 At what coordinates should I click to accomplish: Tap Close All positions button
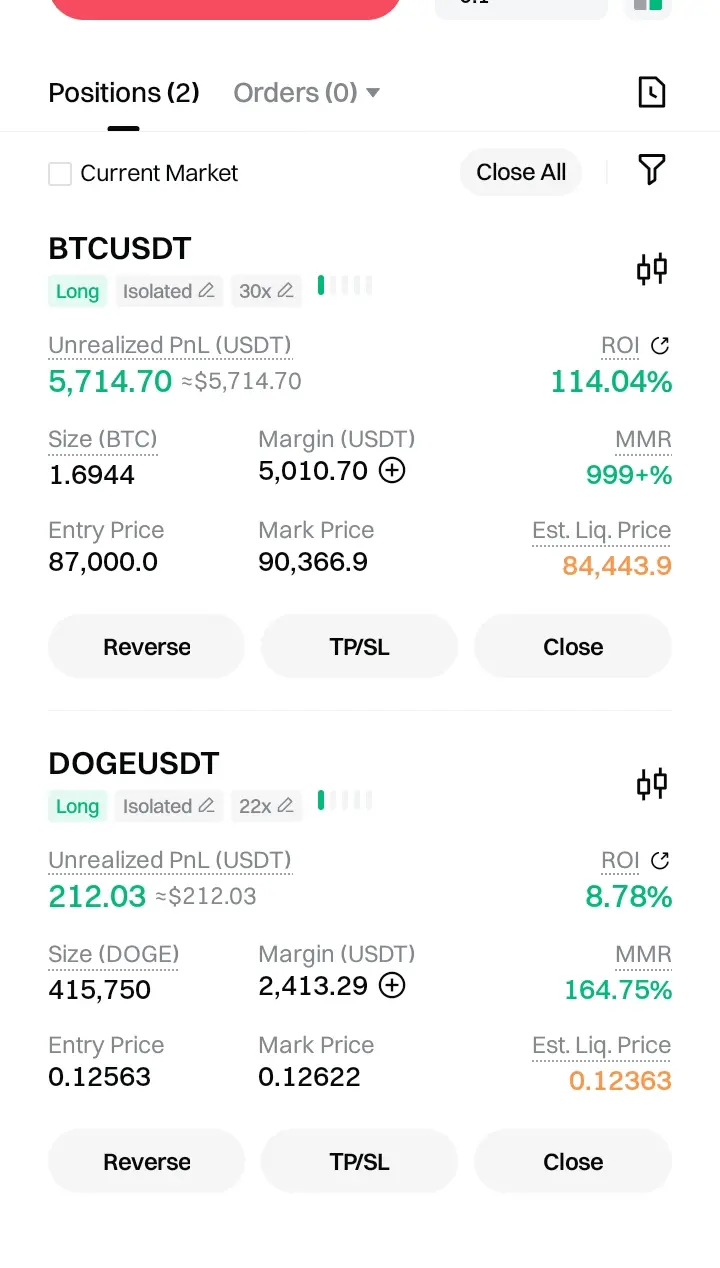(x=521, y=172)
